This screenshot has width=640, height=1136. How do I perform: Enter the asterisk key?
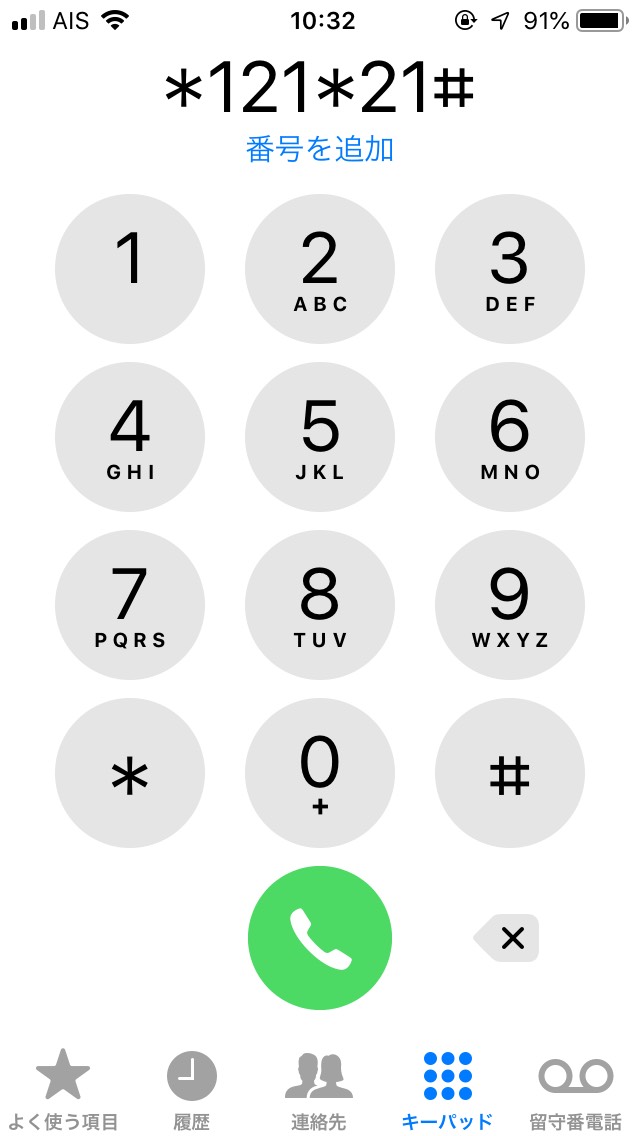130,773
